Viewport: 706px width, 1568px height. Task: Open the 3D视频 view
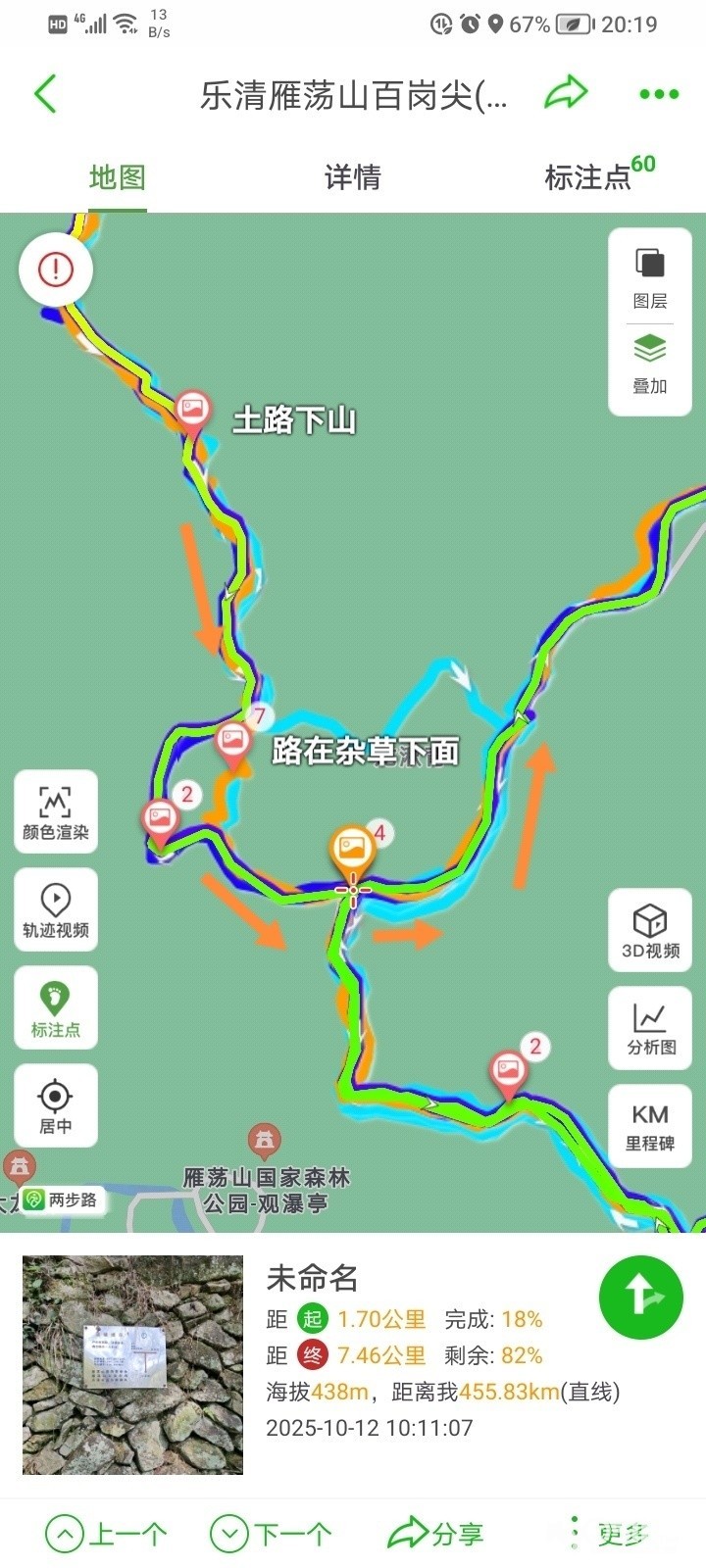coord(650,931)
